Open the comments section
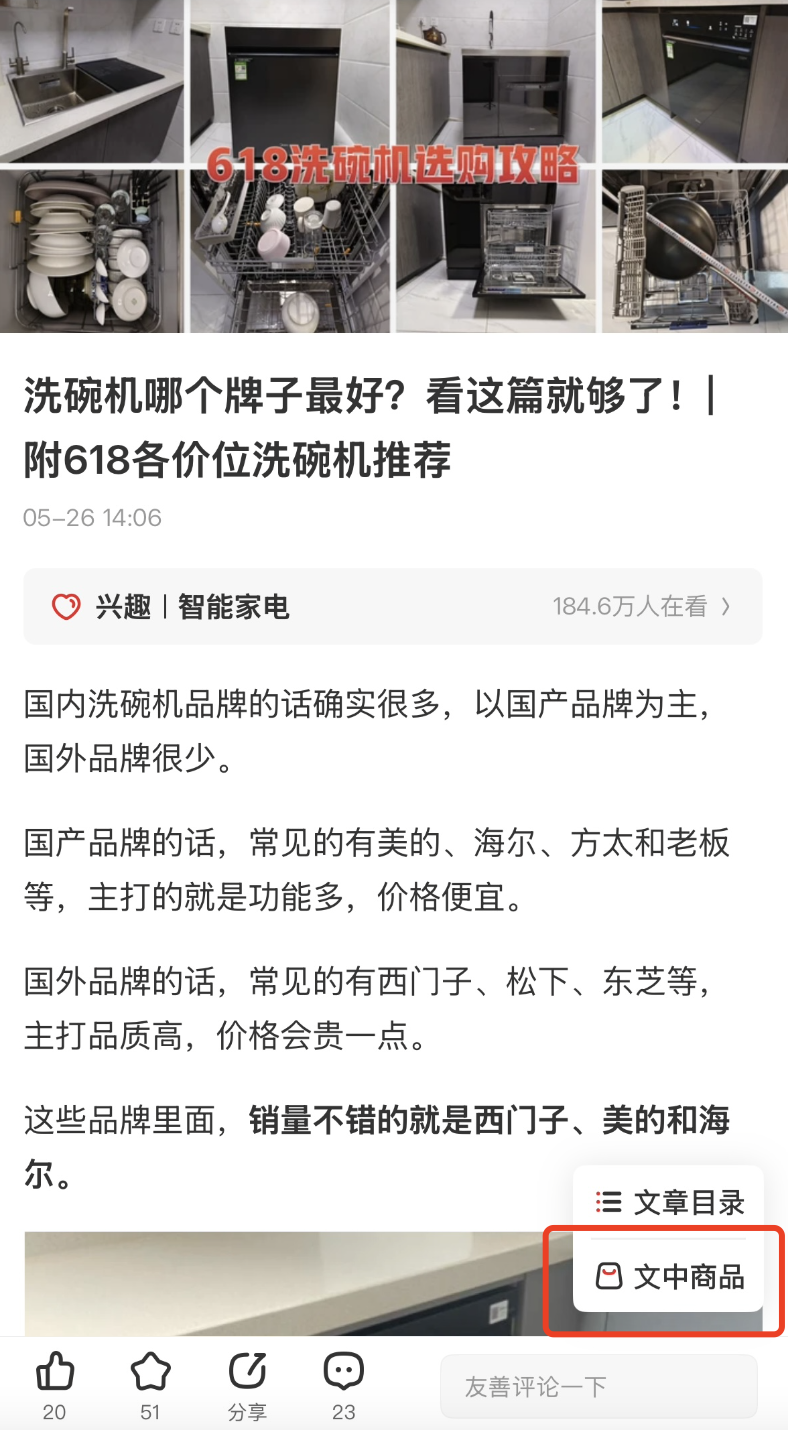Viewport: 788px width, 1430px height. pyautogui.click(x=343, y=1385)
